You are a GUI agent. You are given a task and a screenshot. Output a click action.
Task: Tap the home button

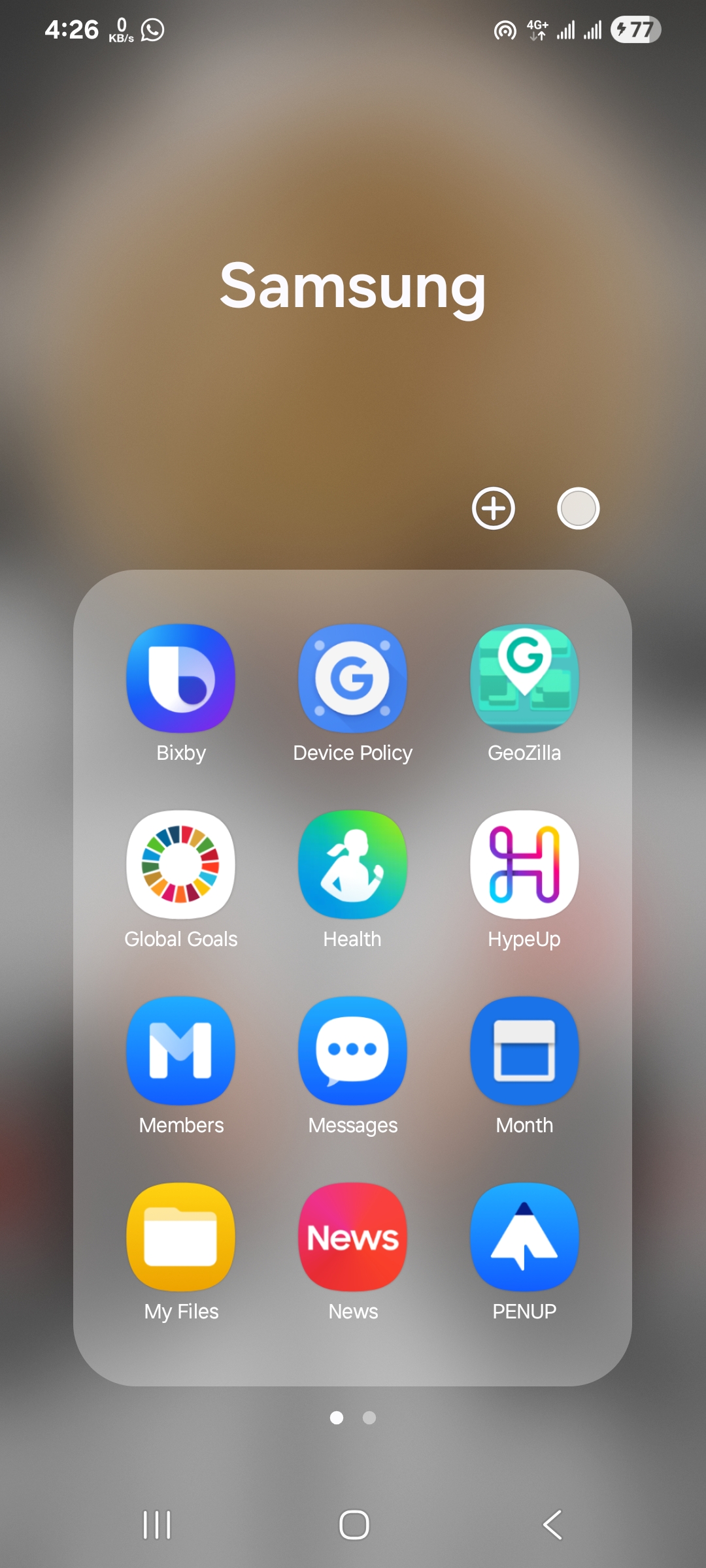(x=354, y=1525)
